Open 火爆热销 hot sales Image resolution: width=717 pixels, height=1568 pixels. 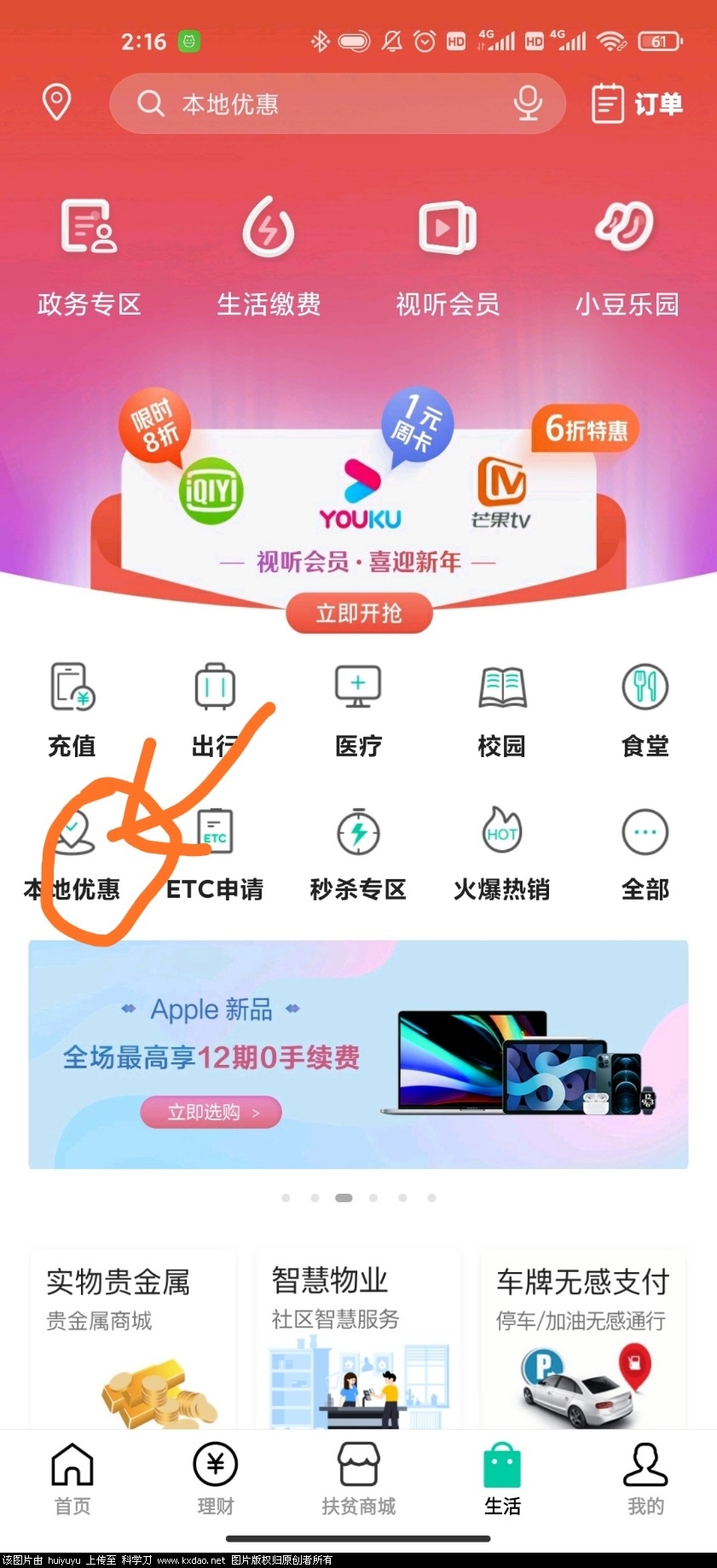[x=501, y=854]
